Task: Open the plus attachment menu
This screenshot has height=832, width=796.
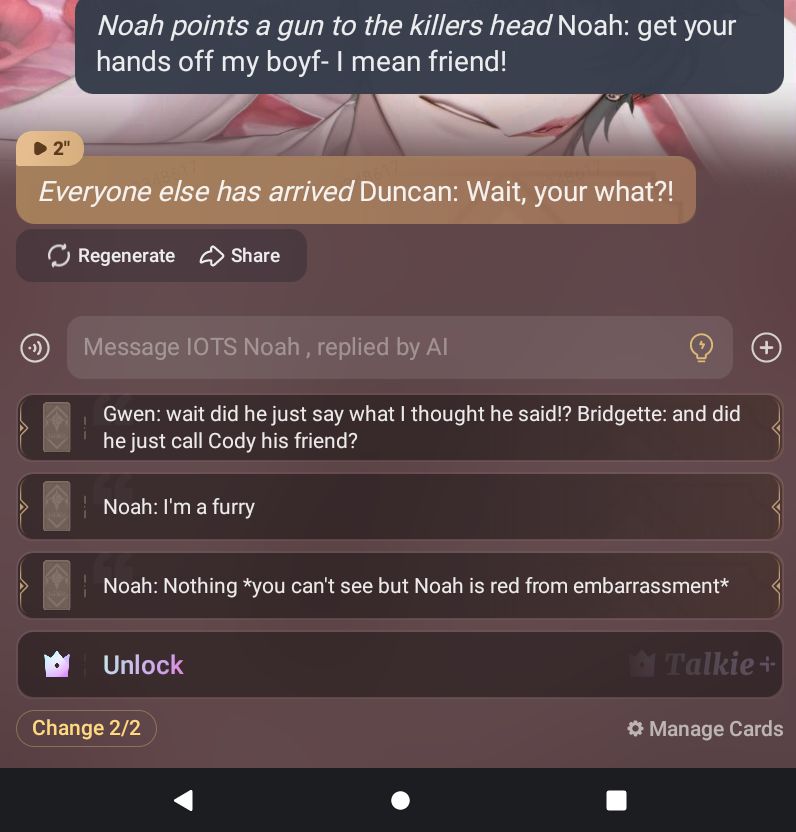Action: [766, 348]
